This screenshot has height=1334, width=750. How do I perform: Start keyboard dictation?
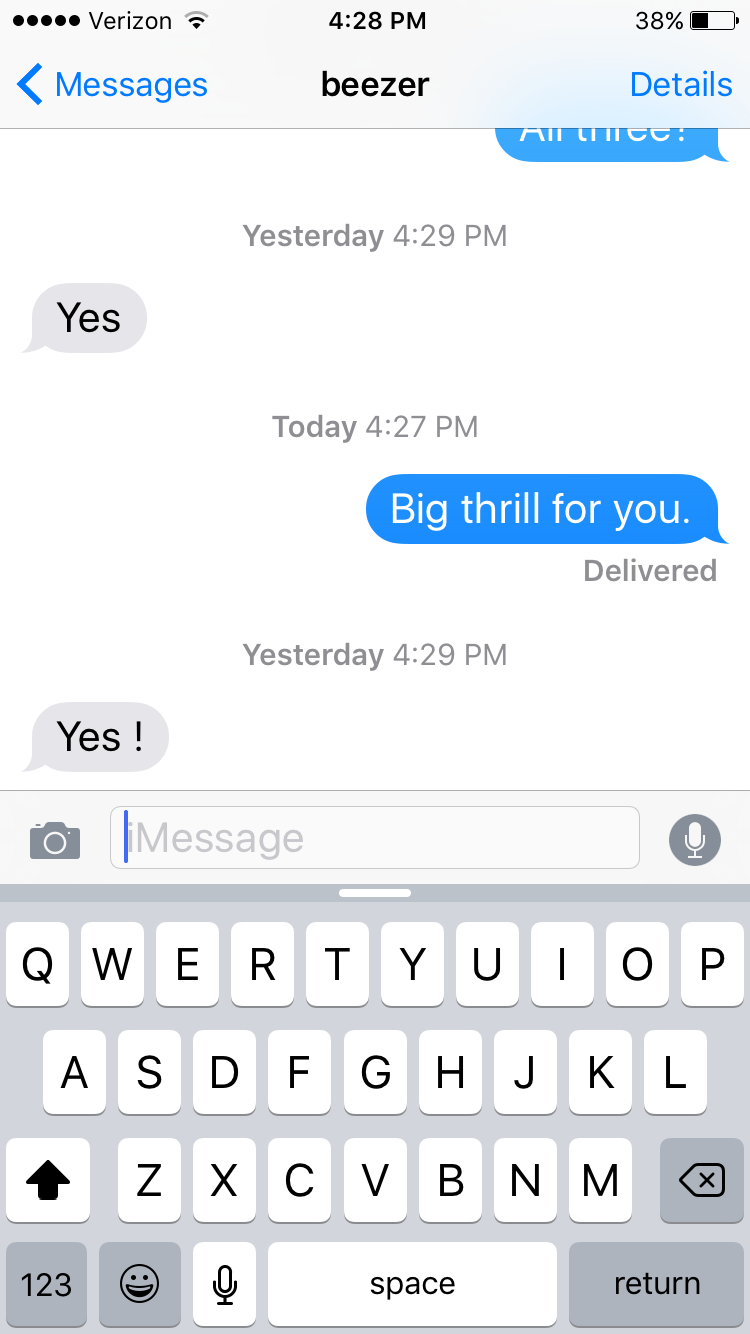pos(225,1284)
